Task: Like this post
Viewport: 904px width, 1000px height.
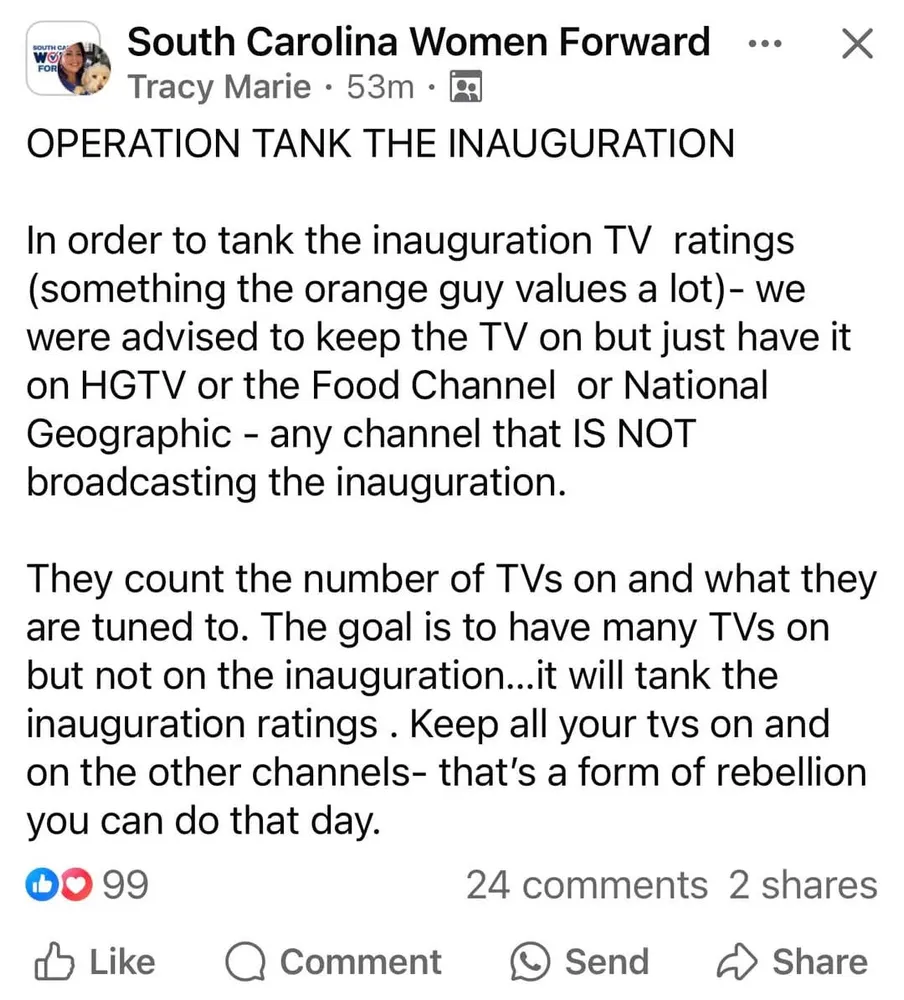Action: click(x=95, y=962)
